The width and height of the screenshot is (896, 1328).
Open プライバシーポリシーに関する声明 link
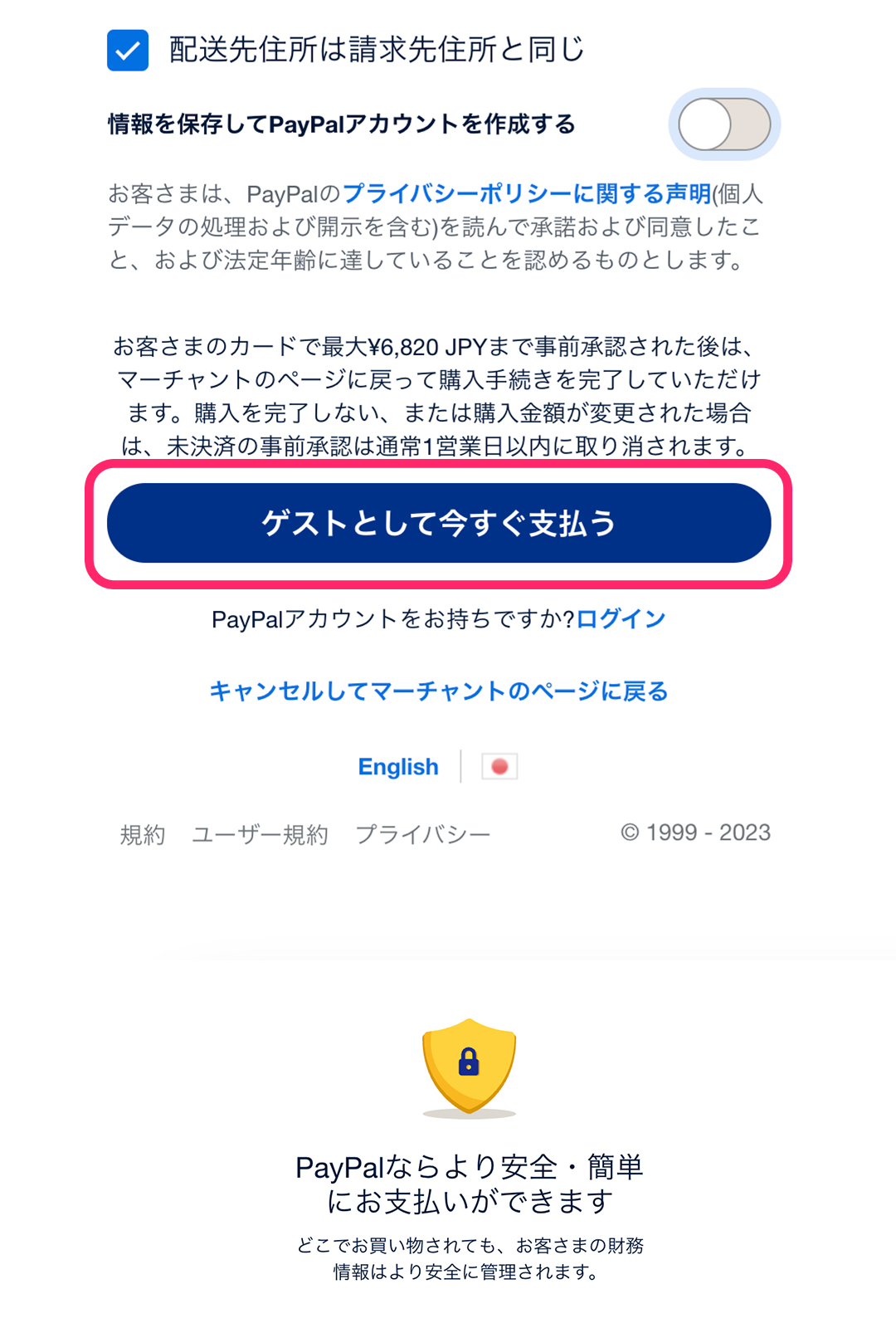point(527,194)
